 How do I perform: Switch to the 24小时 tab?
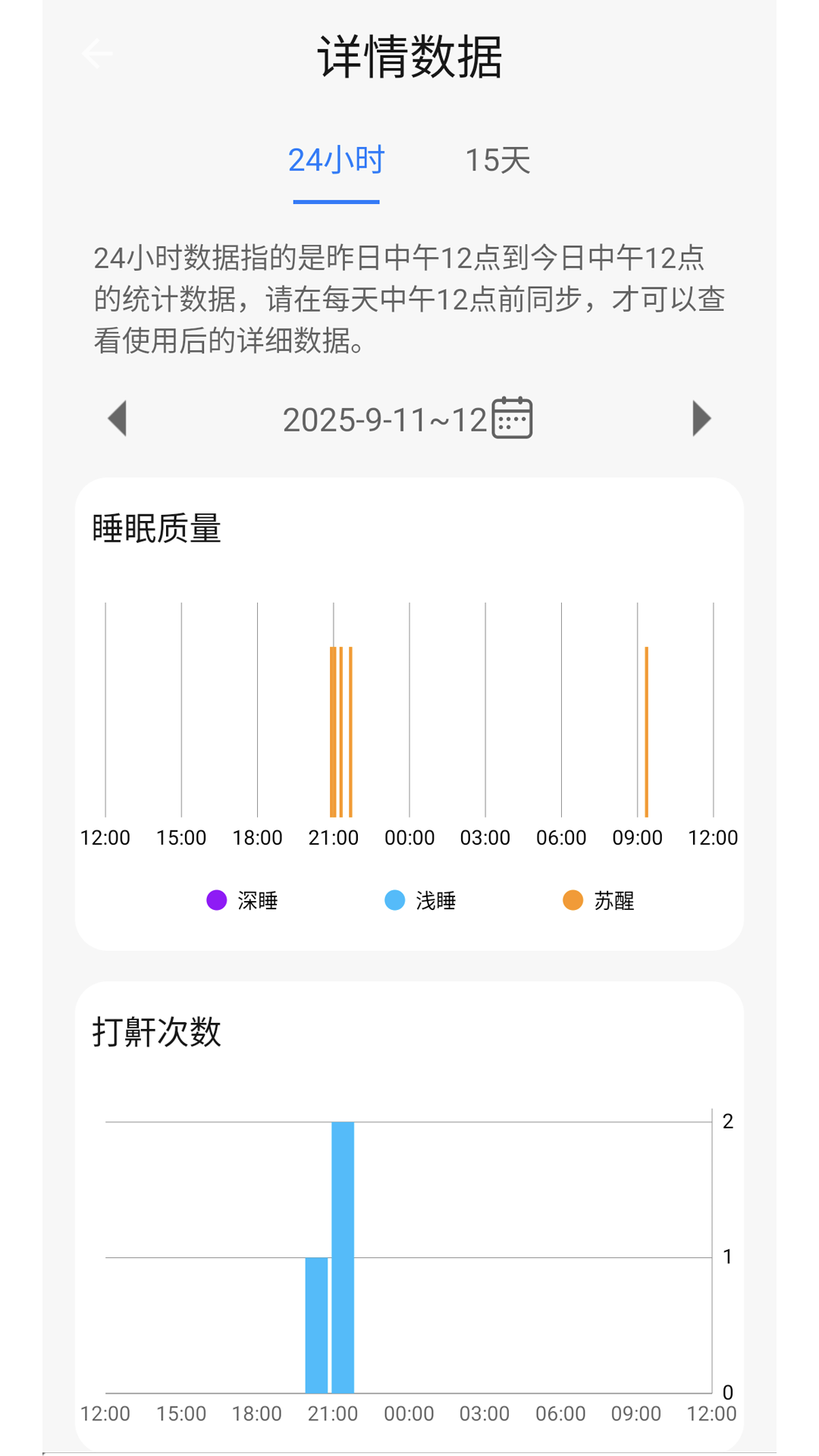(x=337, y=160)
